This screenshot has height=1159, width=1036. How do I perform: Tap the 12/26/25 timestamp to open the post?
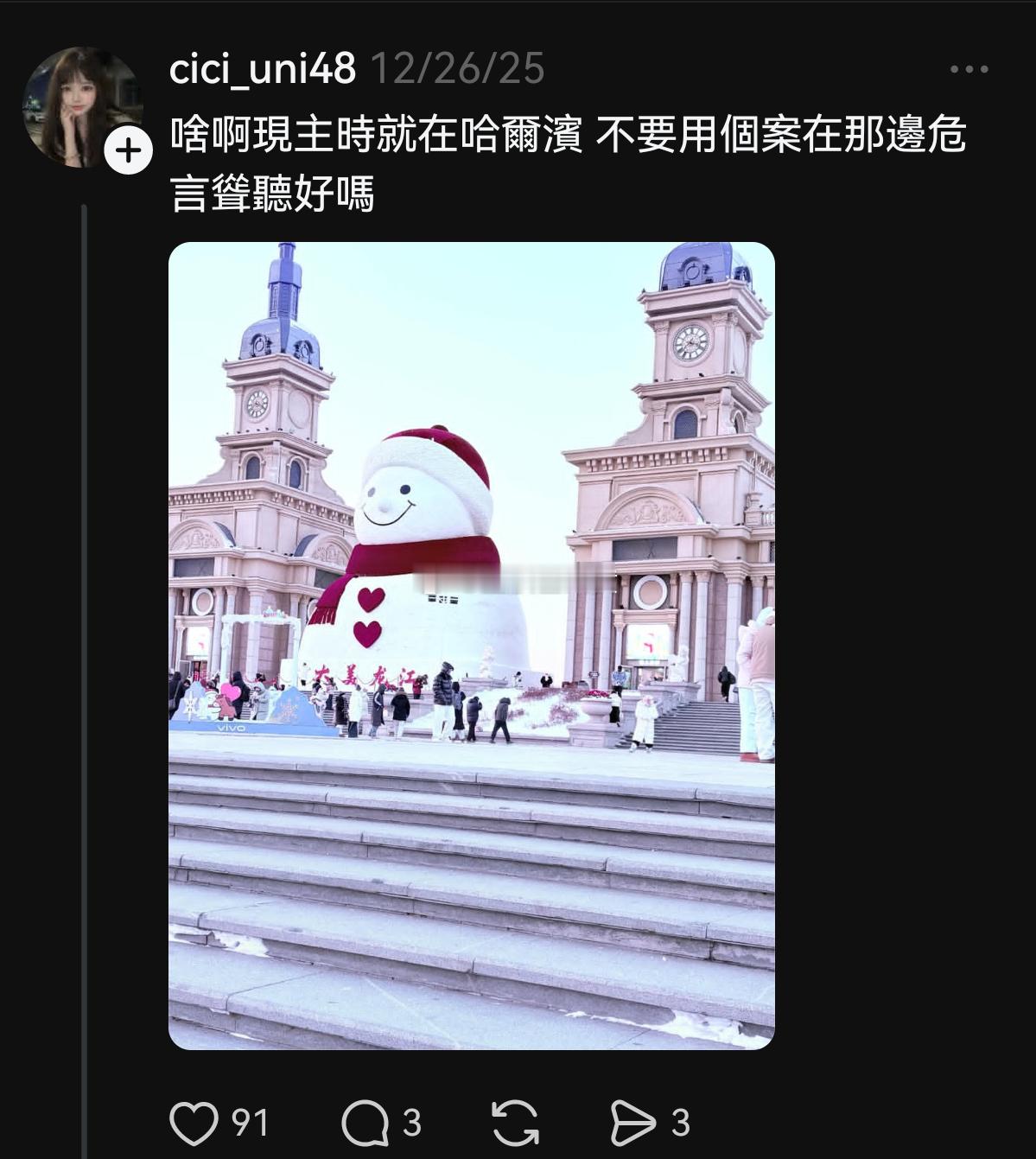click(x=461, y=71)
